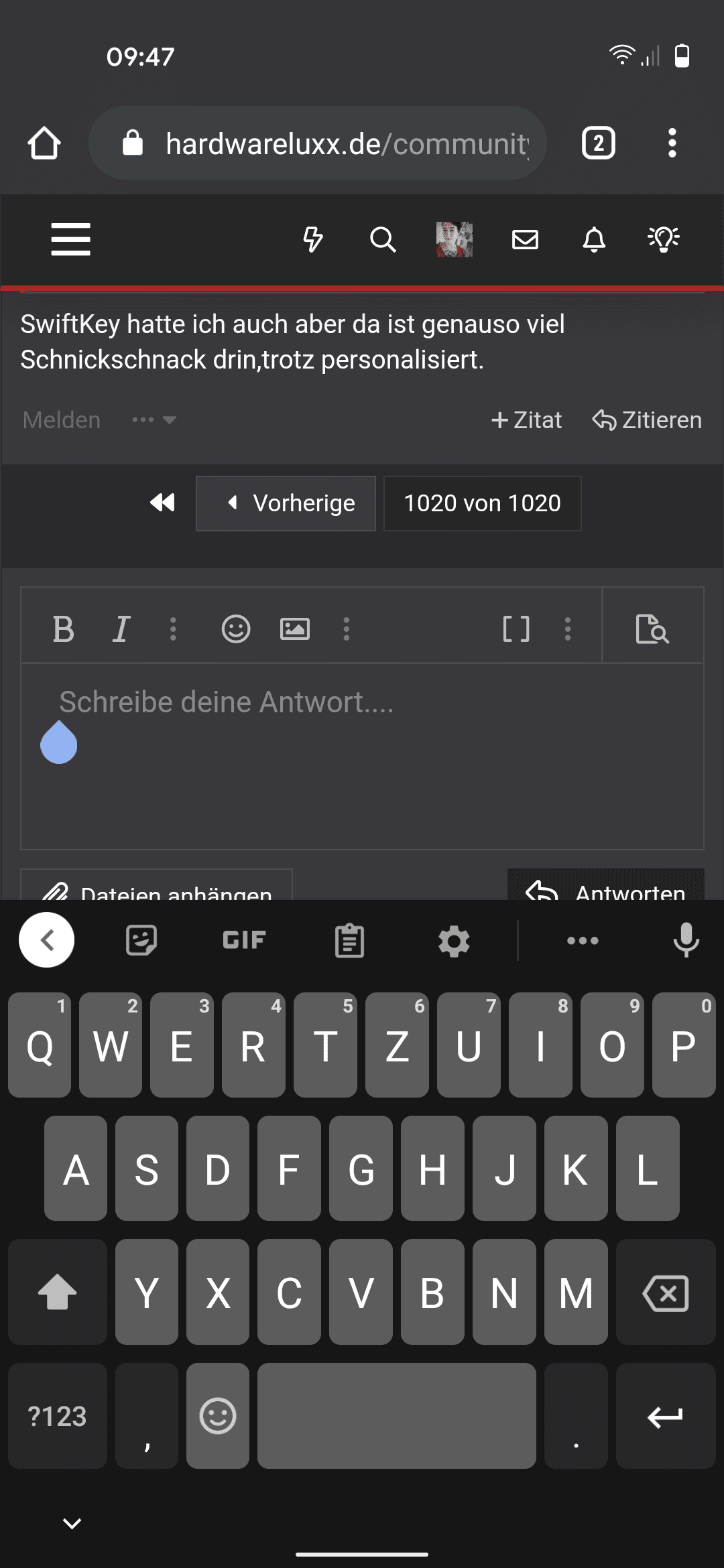Image resolution: width=724 pixels, height=1568 pixels.
Task: Open the lightning bolt what's new icon
Action: (313, 239)
